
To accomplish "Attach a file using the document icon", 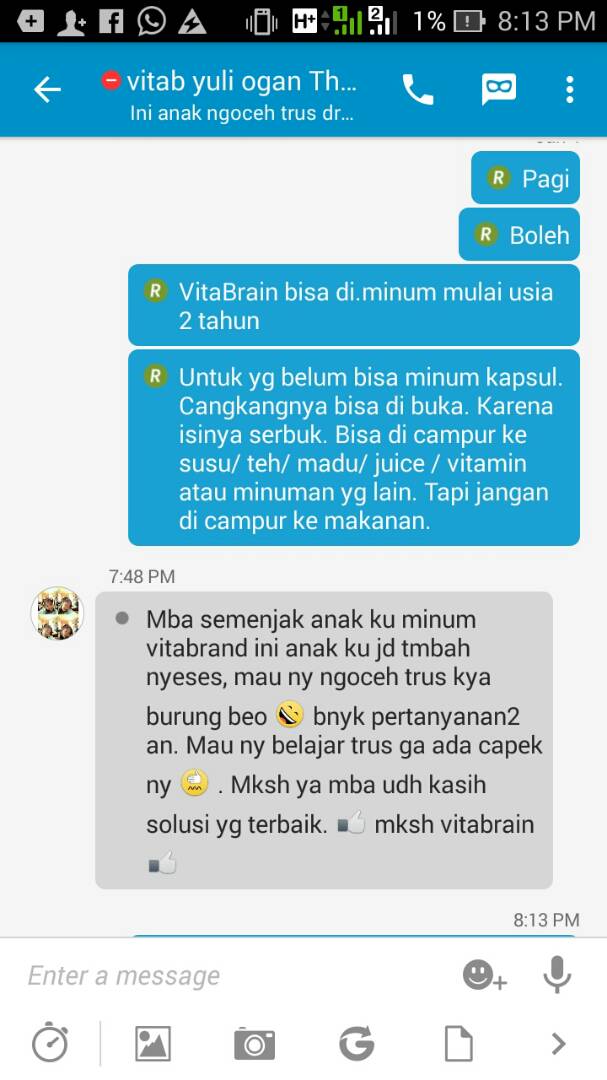I will tap(458, 1044).
